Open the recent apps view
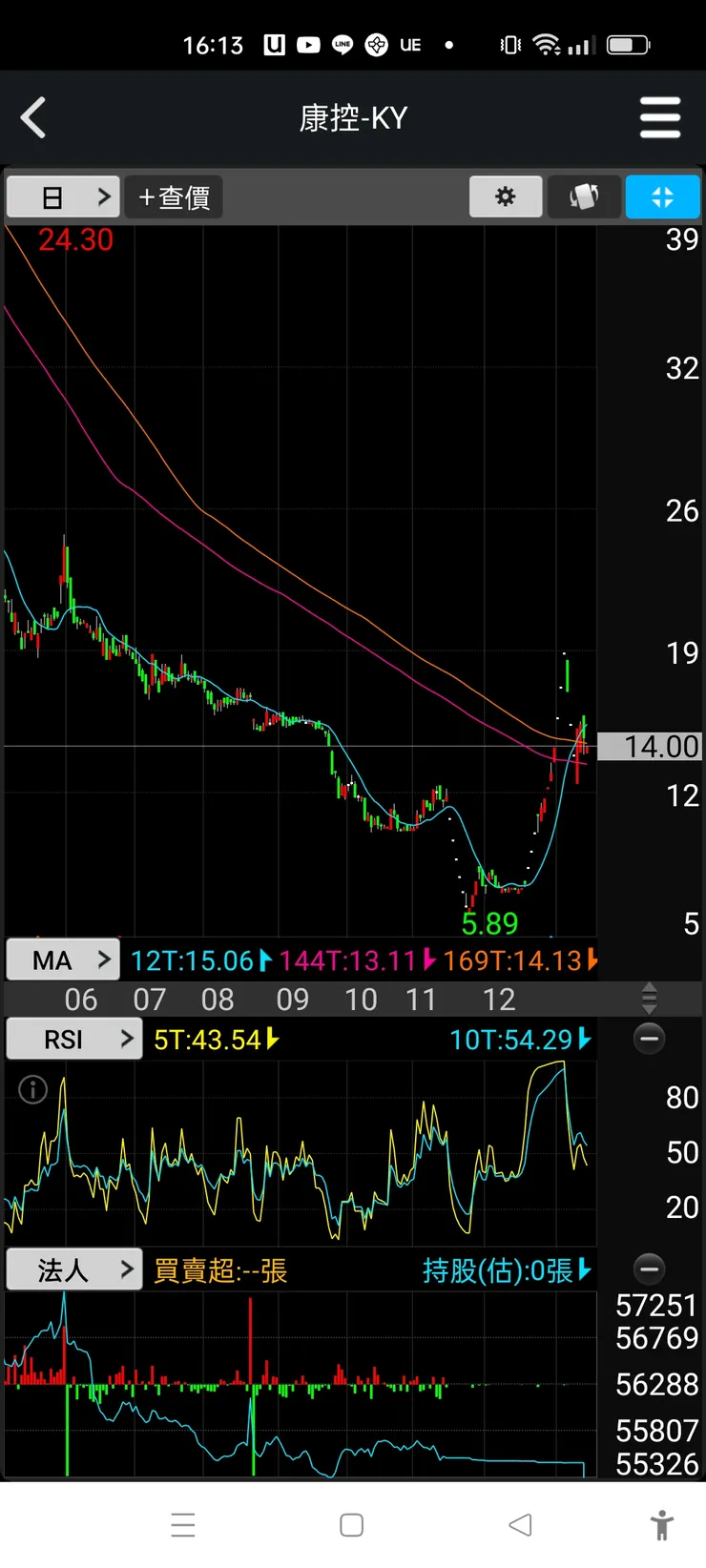This screenshot has width=706, height=1568. [183, 1525]
